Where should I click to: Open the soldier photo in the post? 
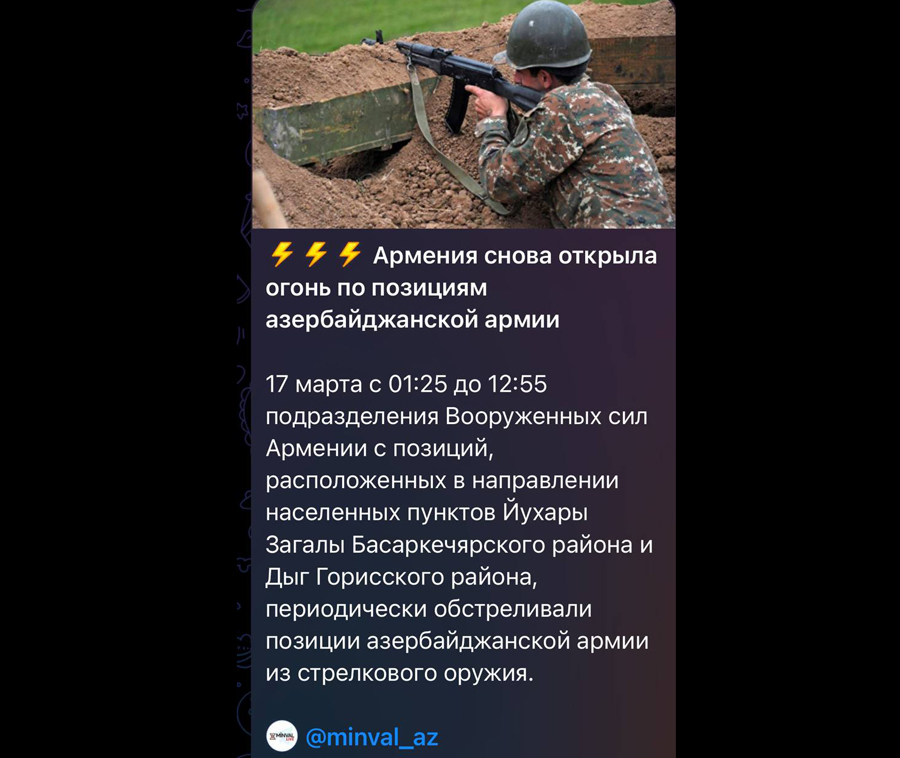pyautogui.click(x=463, y=113)
